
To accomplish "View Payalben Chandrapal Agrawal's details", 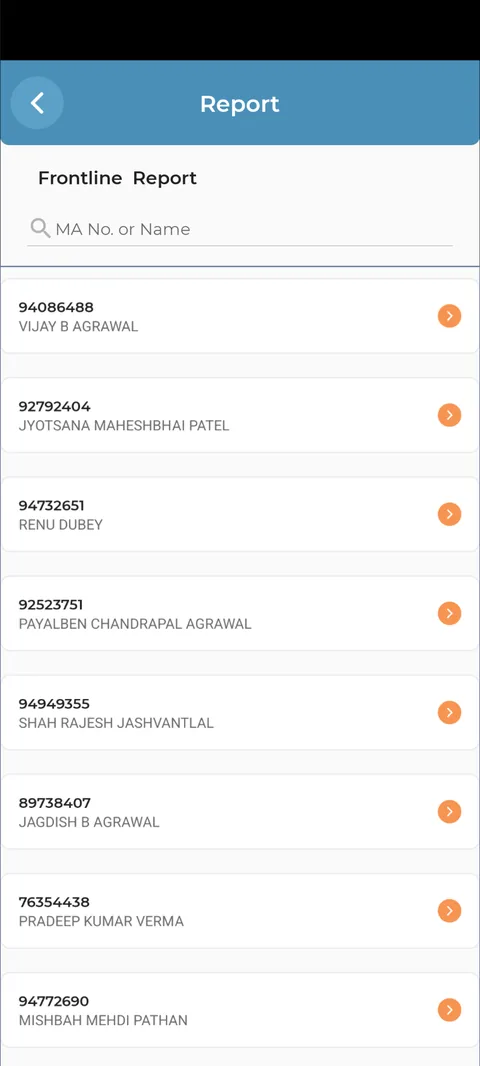I will [x=240, y=614].
